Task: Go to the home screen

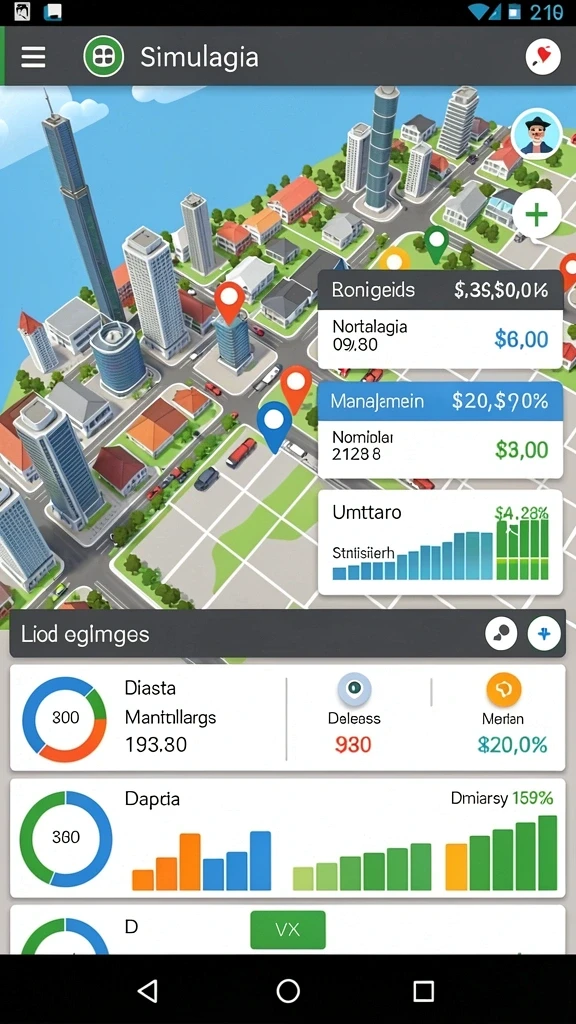Action: pos(288,991)
